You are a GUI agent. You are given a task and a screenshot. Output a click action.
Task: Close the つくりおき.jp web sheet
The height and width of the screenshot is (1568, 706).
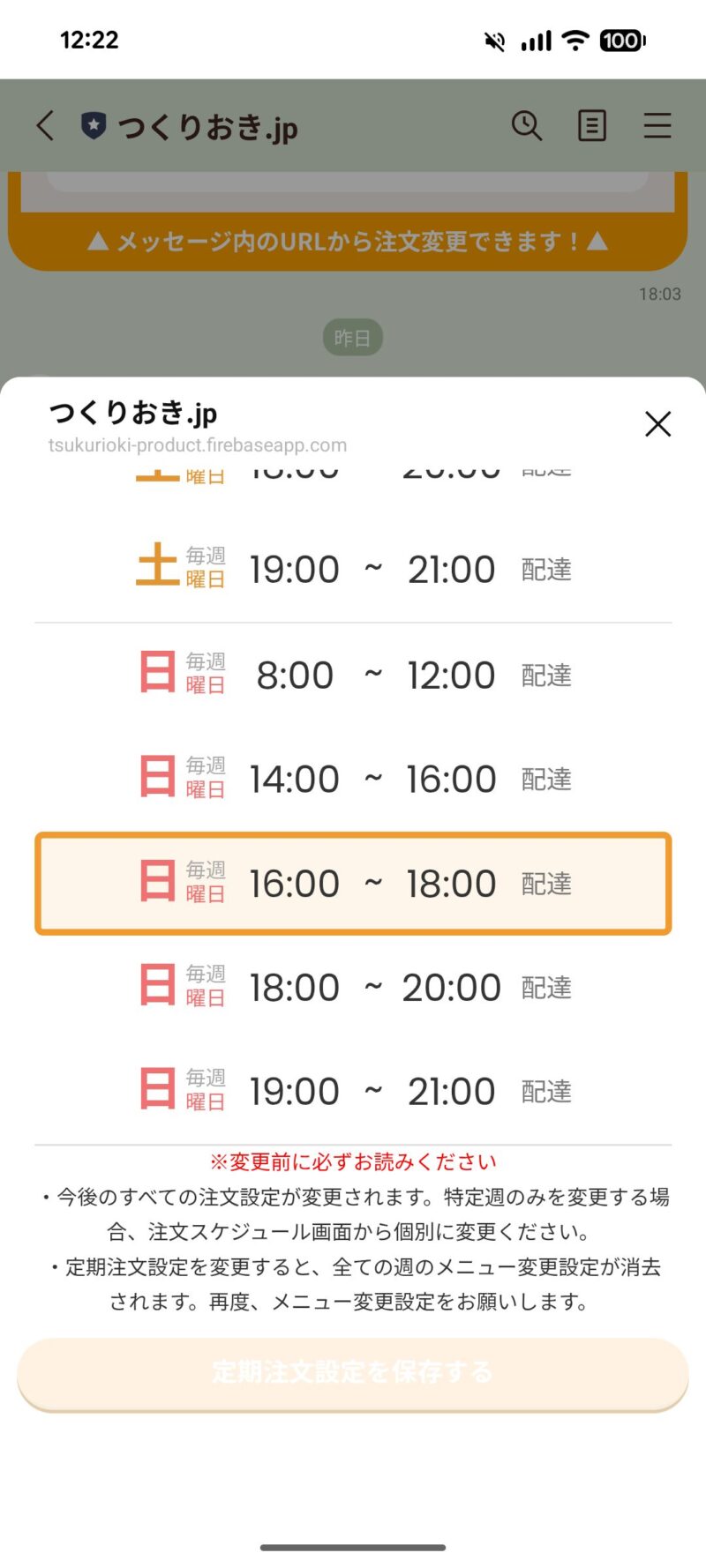point(657,424)
